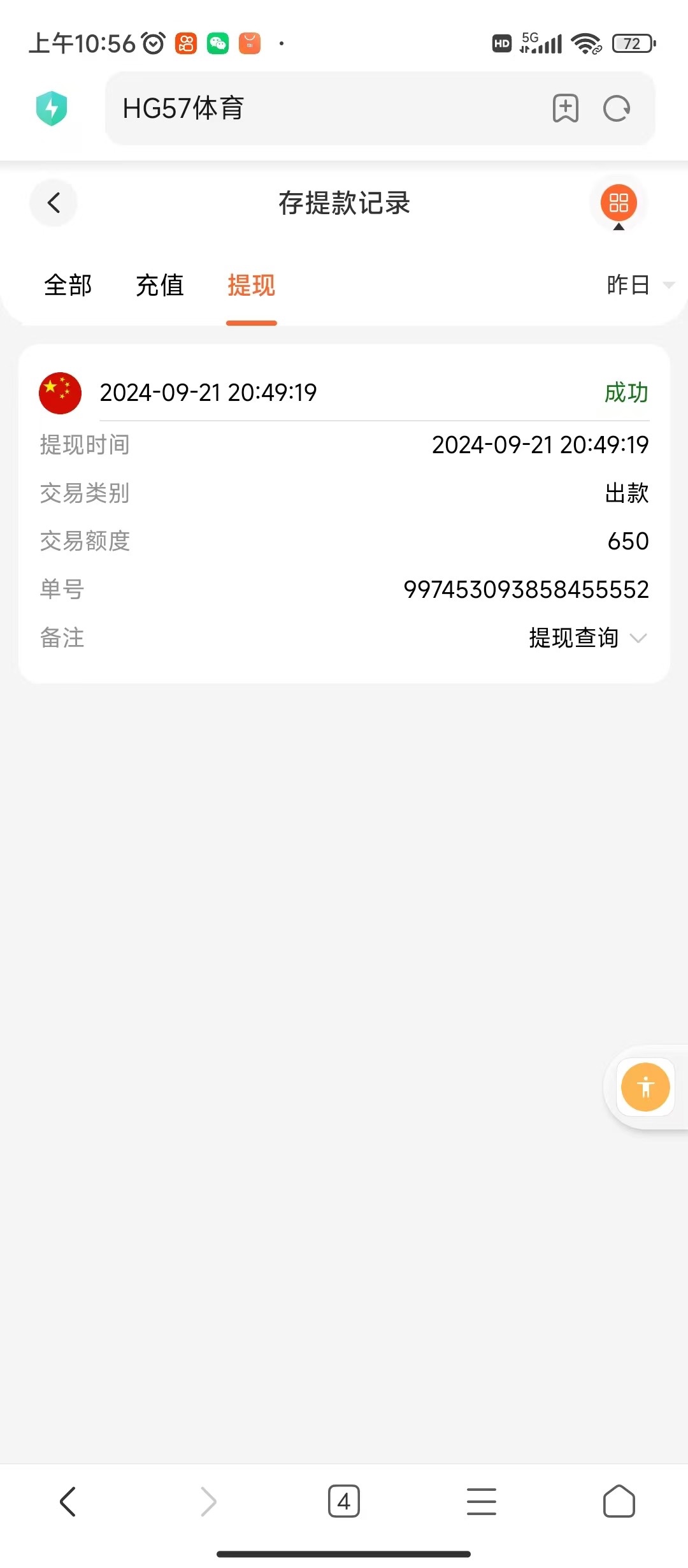
Task: Switch to the 全部 tab
Action: [68, 286]
